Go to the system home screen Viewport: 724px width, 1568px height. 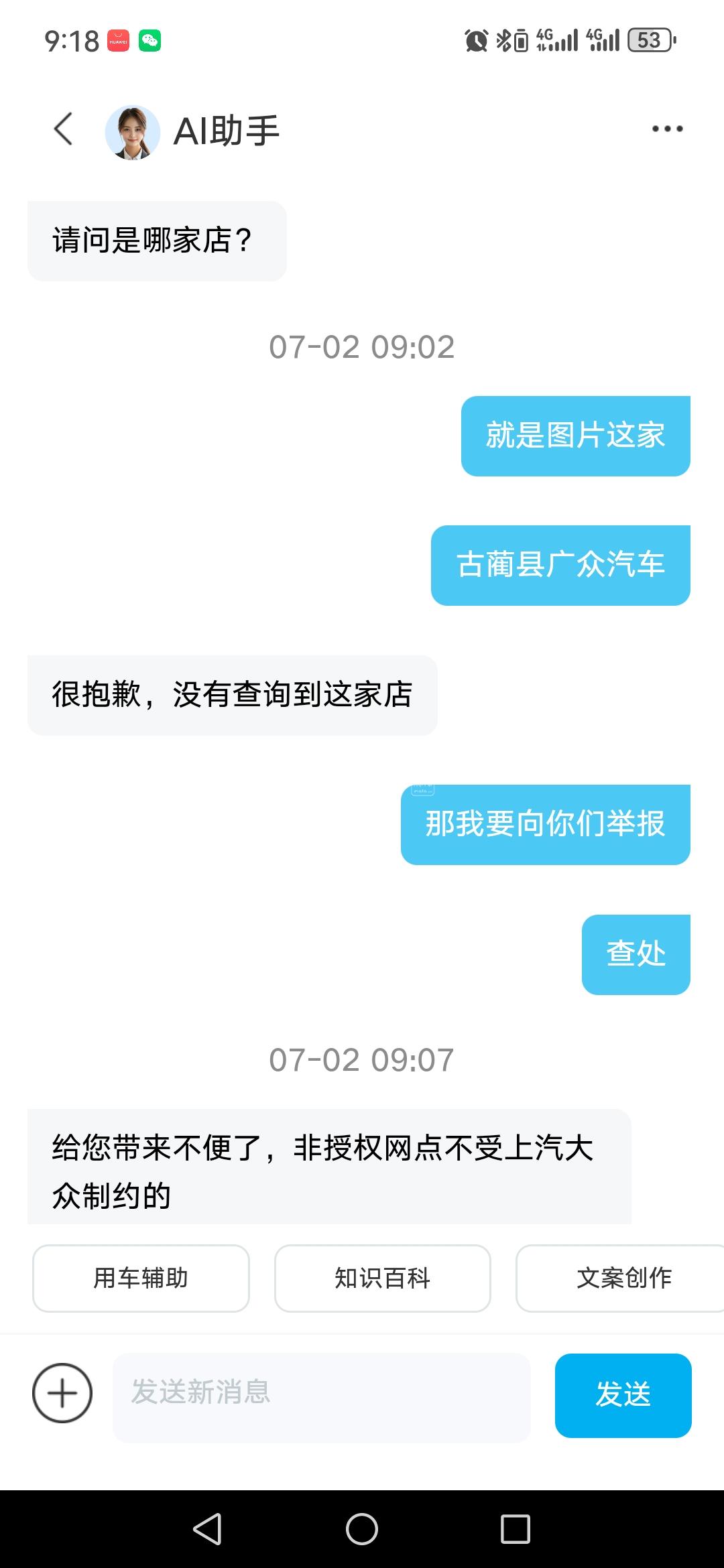(362, 1529)
